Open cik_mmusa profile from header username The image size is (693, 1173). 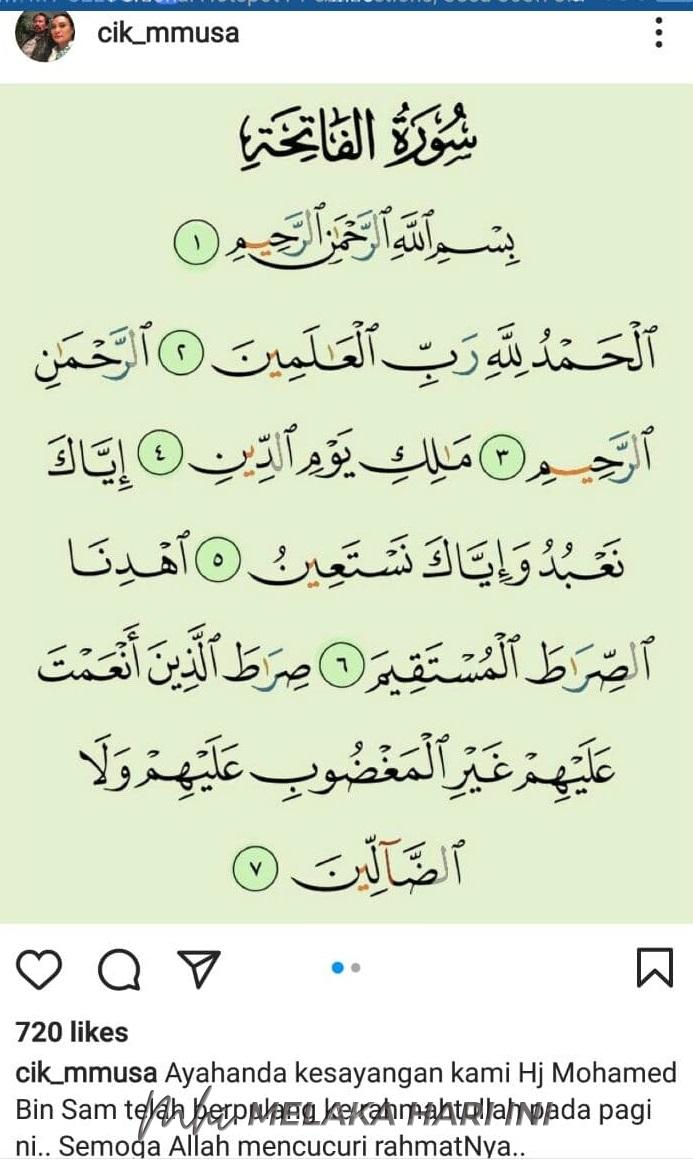168,34
